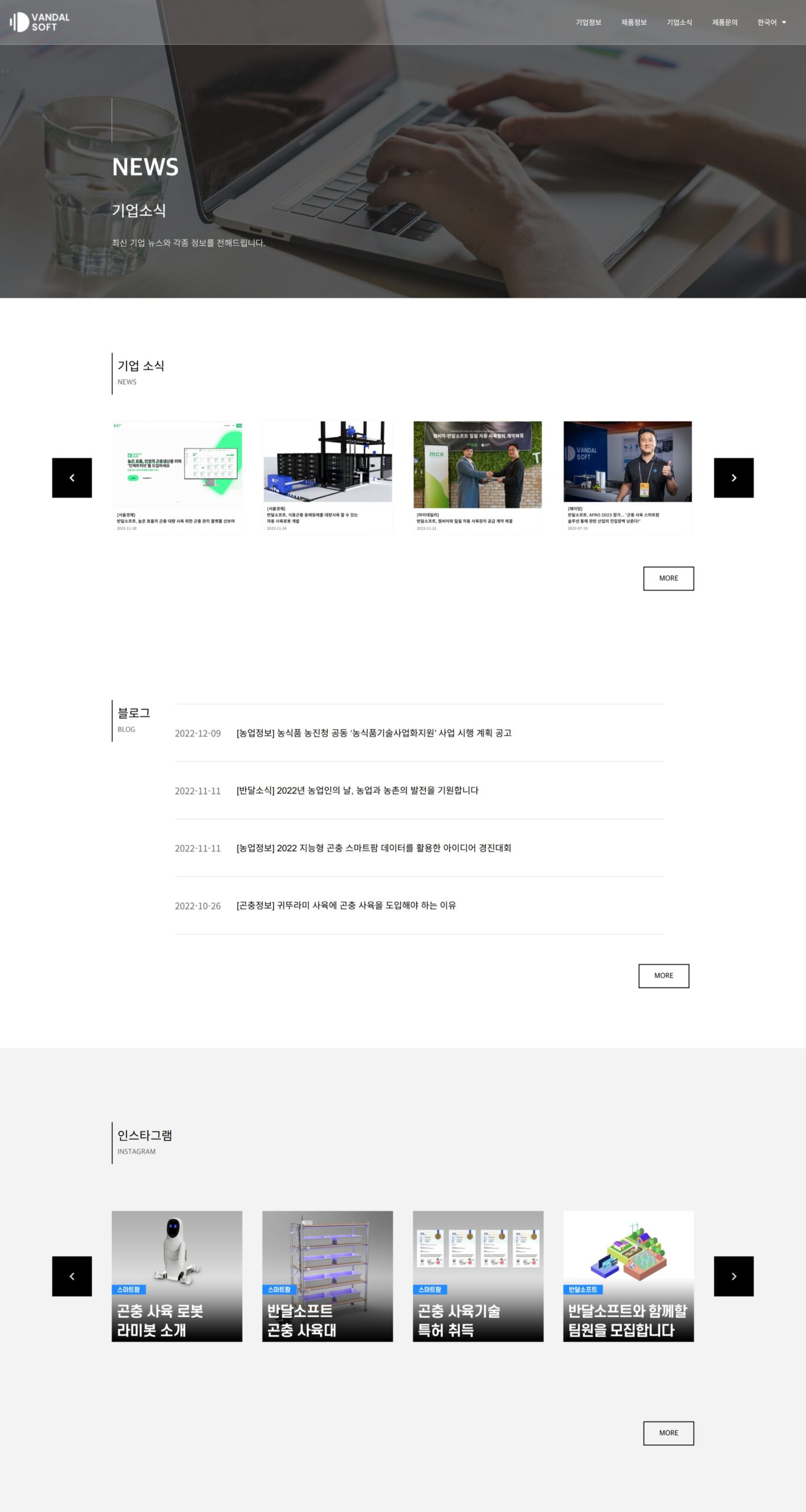Open blog post about 2022년 농업인의 날
The height and width of the screenshot is (1512, 806).
[x=357, y=790]
